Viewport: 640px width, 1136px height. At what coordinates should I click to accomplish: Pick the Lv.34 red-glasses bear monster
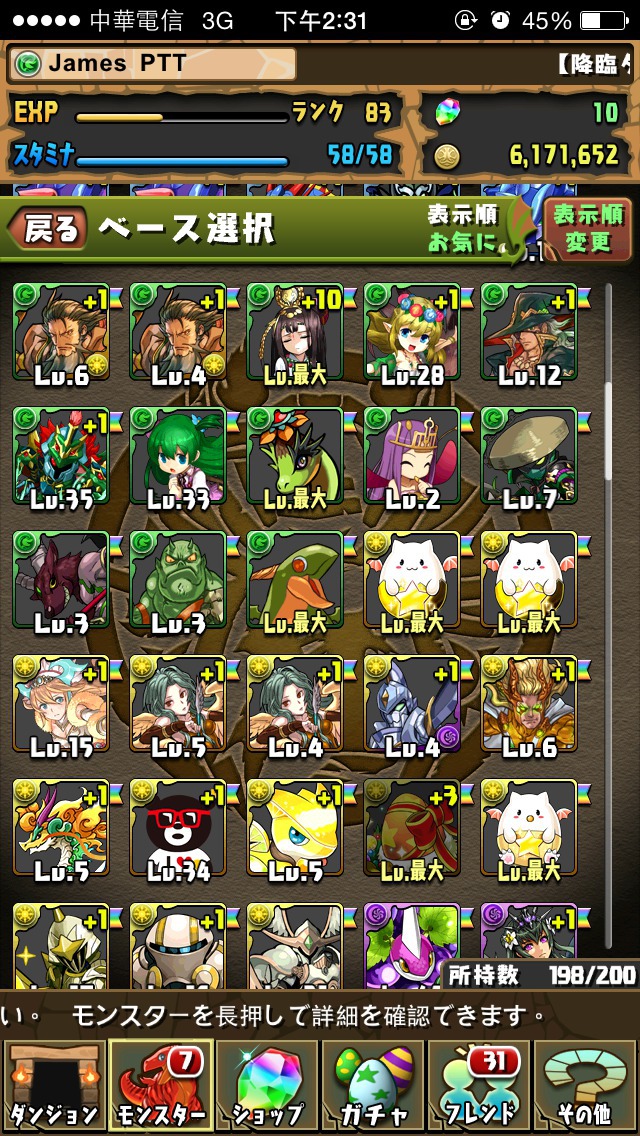point(178,829)
